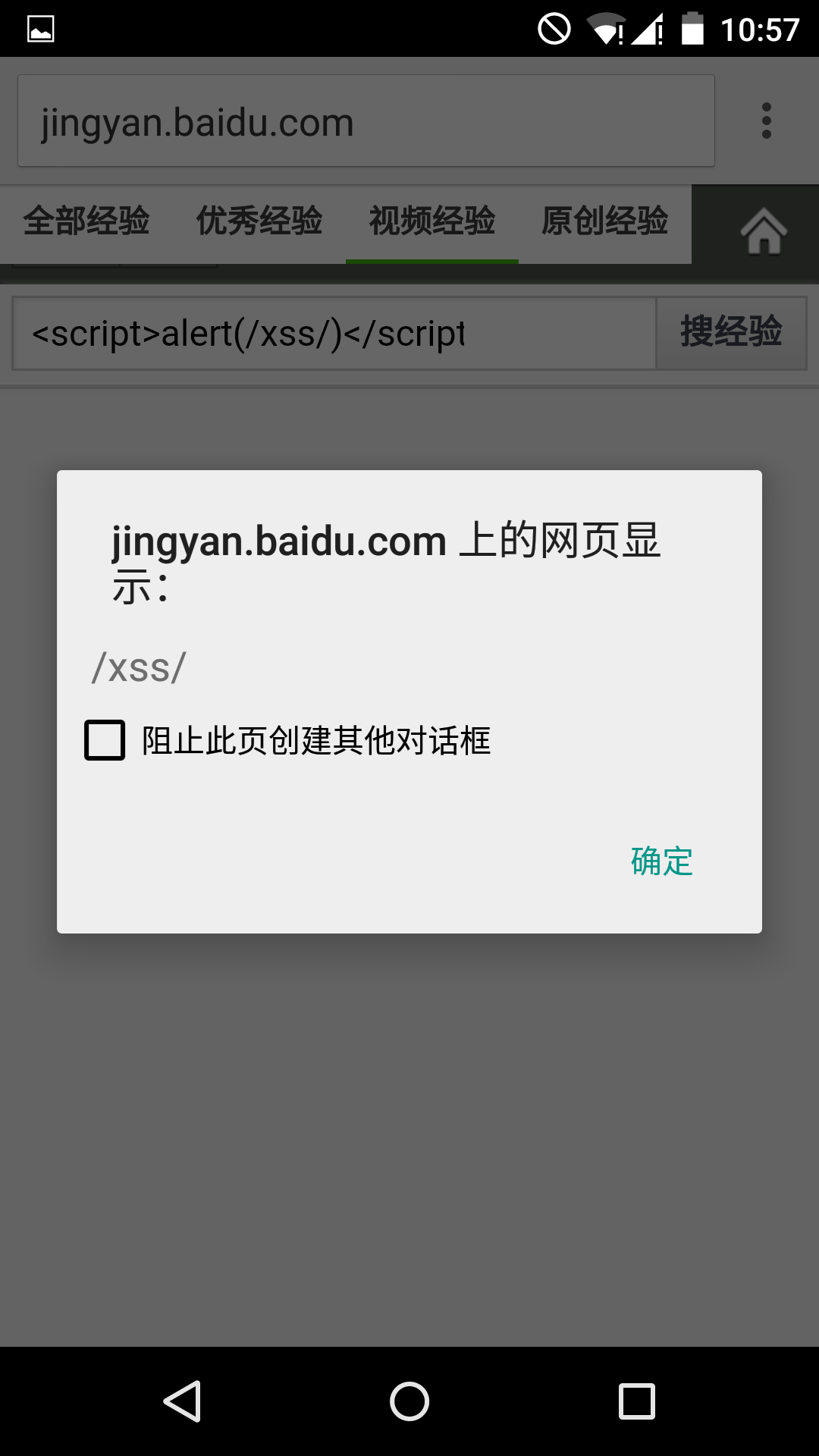Viewport: 819px width, 1456px height.
Task: Switch to the 全部经验 tab
Action: [x=86, y=221]
